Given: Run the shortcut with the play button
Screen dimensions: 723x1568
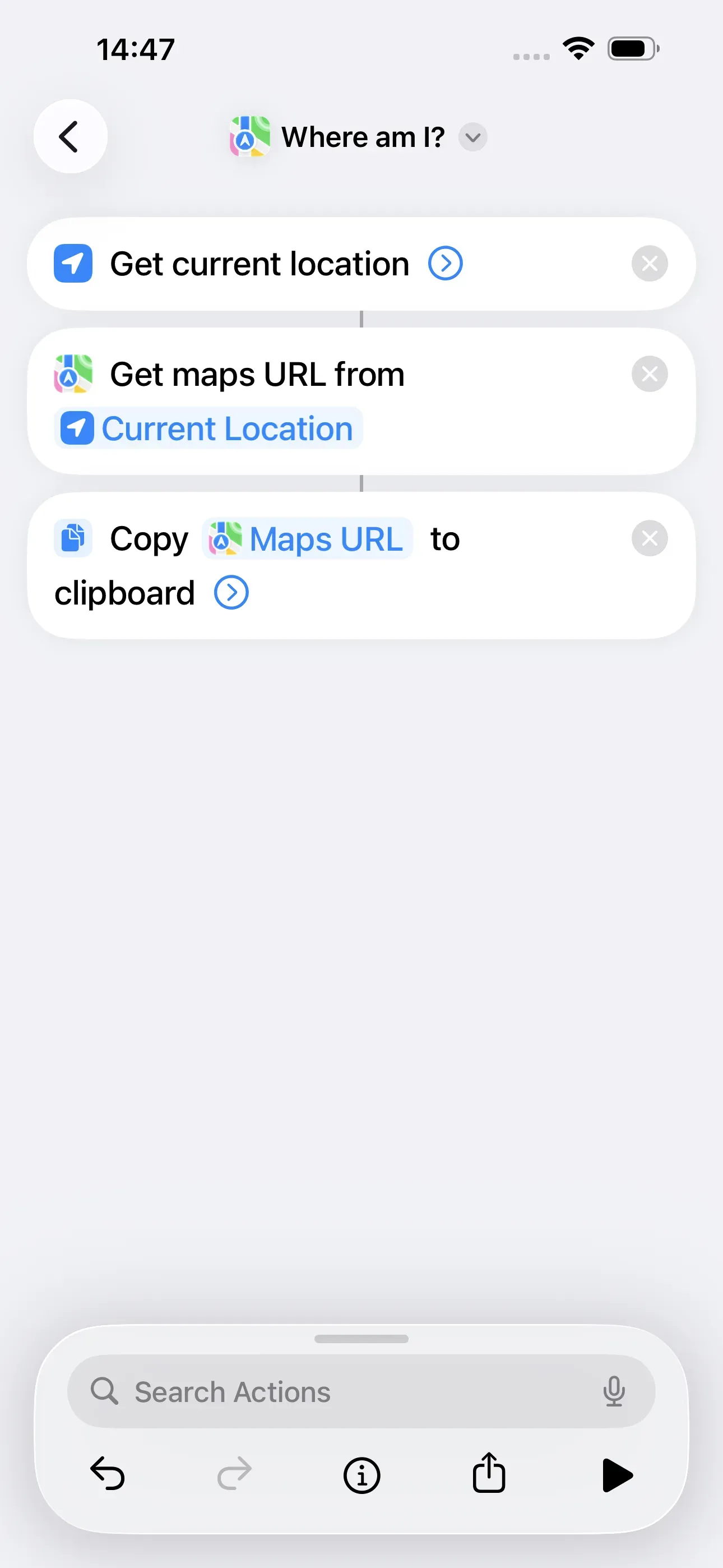Looking at the screenshot, I should click(617, 1474).
